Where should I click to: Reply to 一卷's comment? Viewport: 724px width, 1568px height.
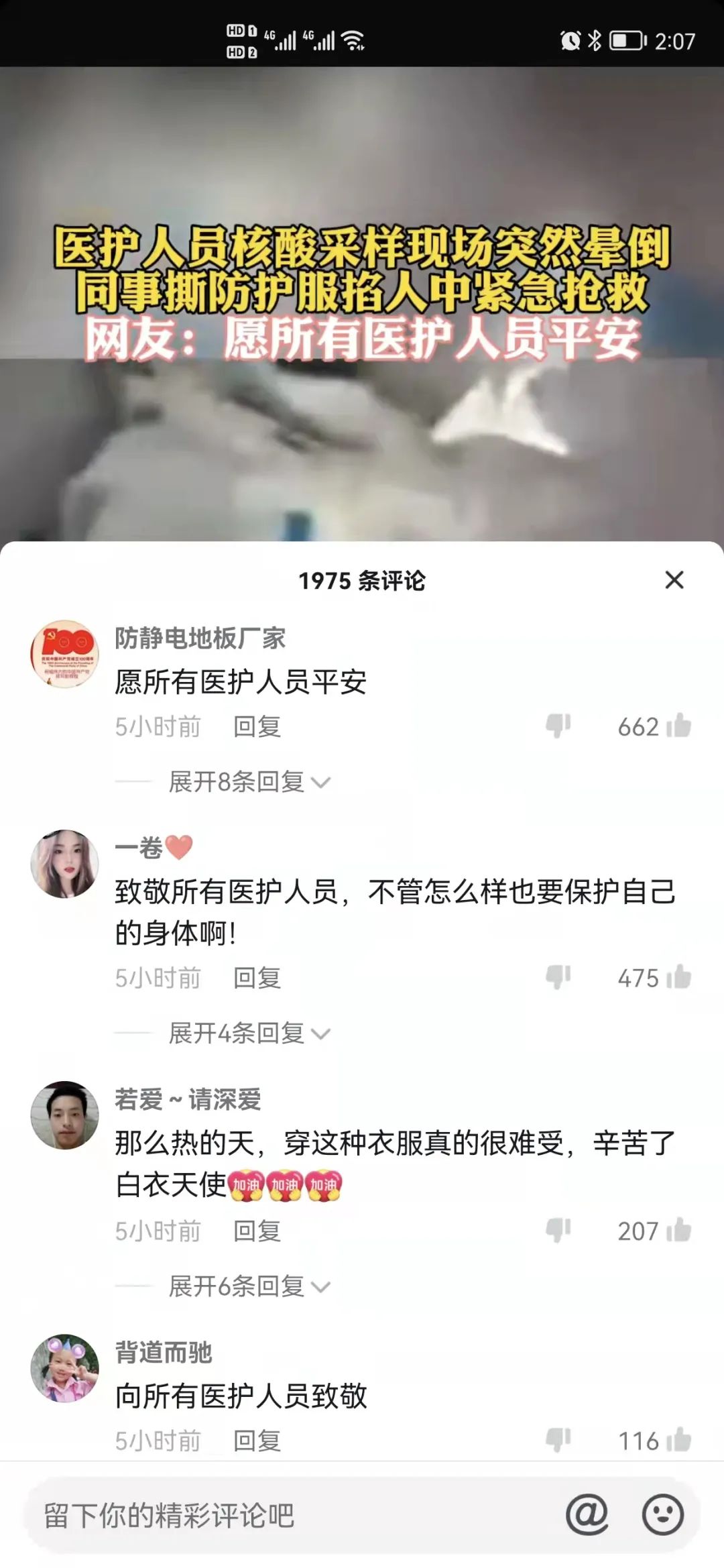click(257, 978)
